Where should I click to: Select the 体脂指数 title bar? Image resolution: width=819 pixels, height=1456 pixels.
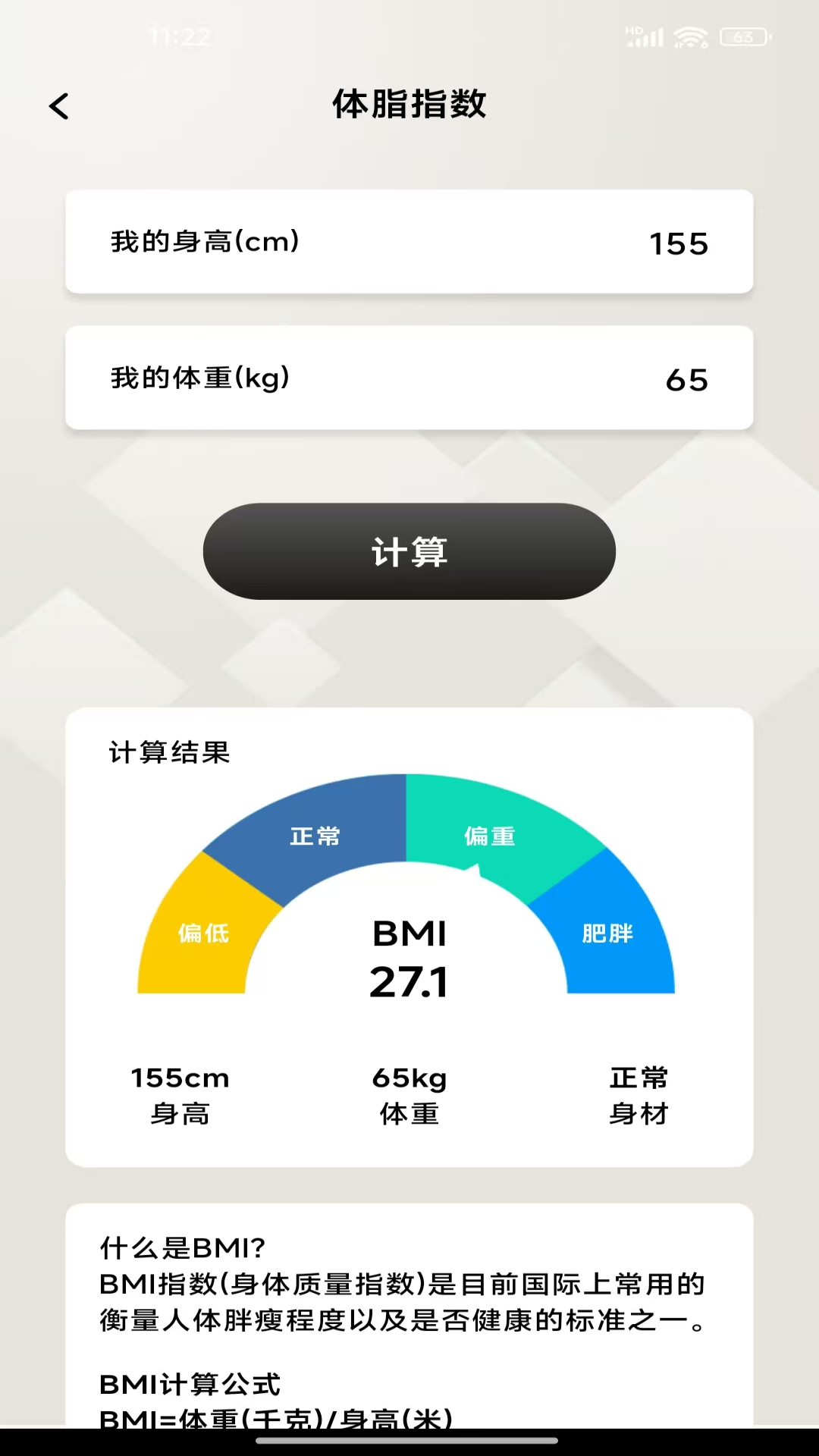pos(409,105)
